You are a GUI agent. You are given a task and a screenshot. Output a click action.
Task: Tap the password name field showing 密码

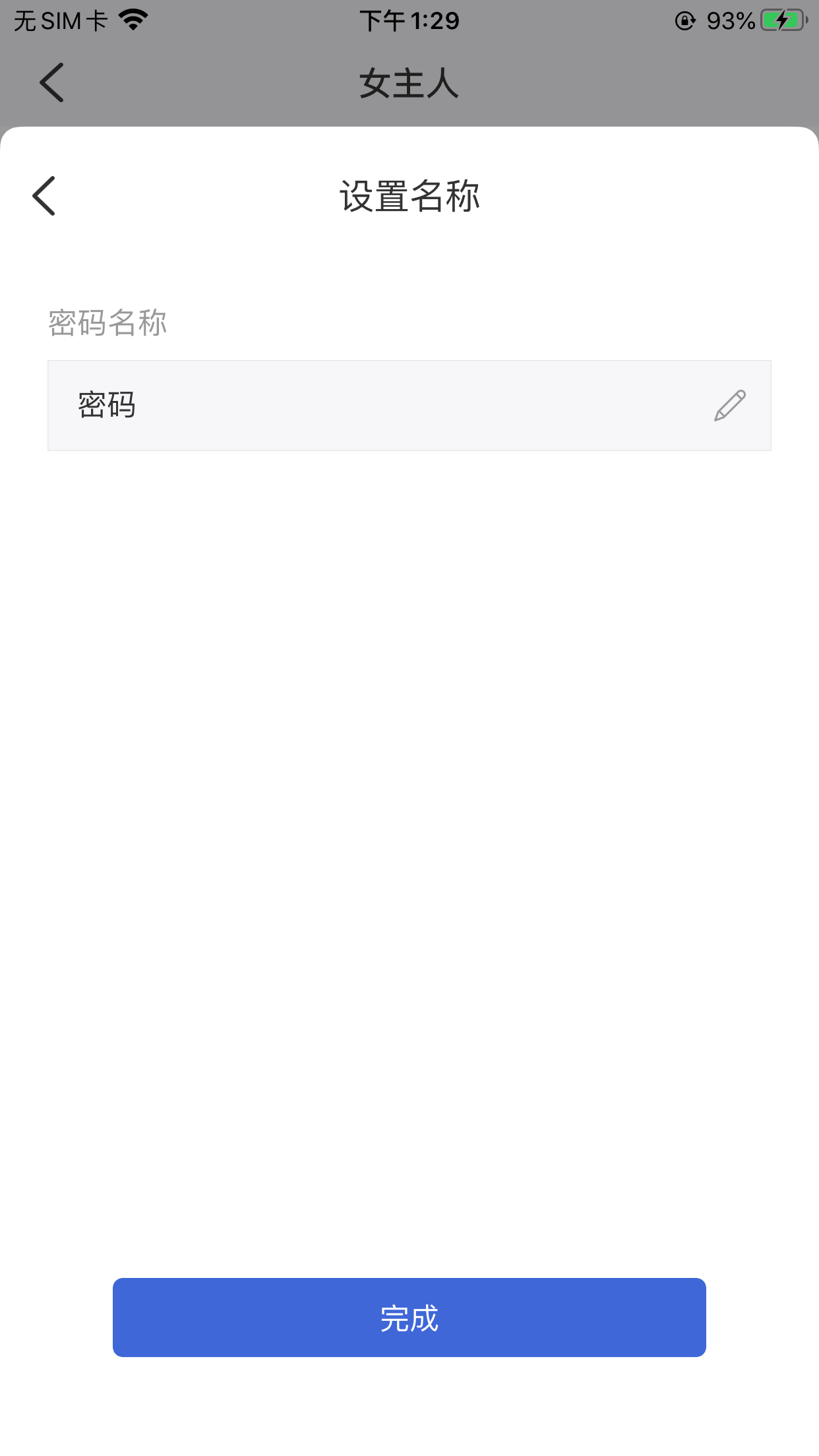click(x=409, y=406)
